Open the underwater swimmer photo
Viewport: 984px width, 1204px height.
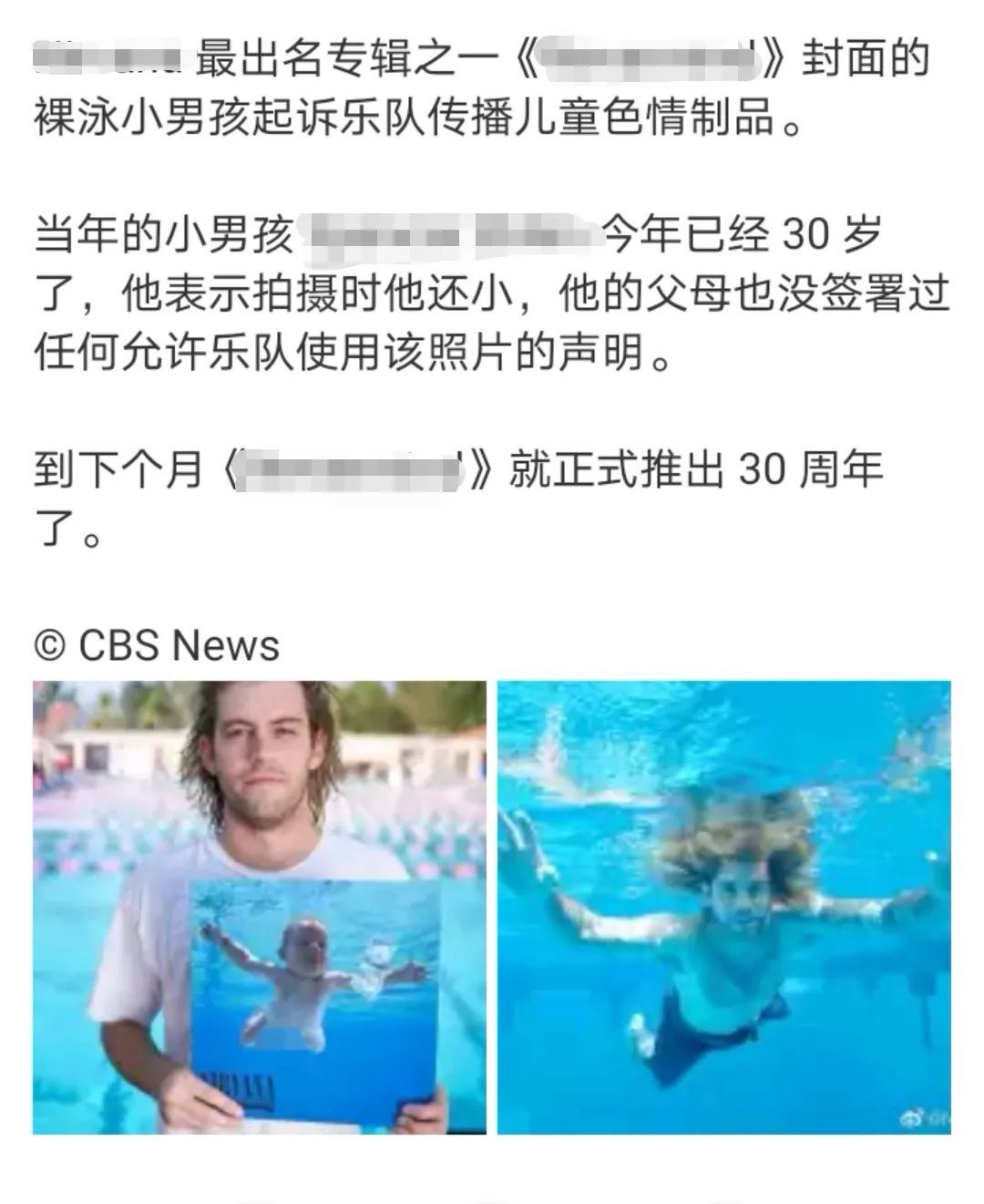[x=723, y=907]
